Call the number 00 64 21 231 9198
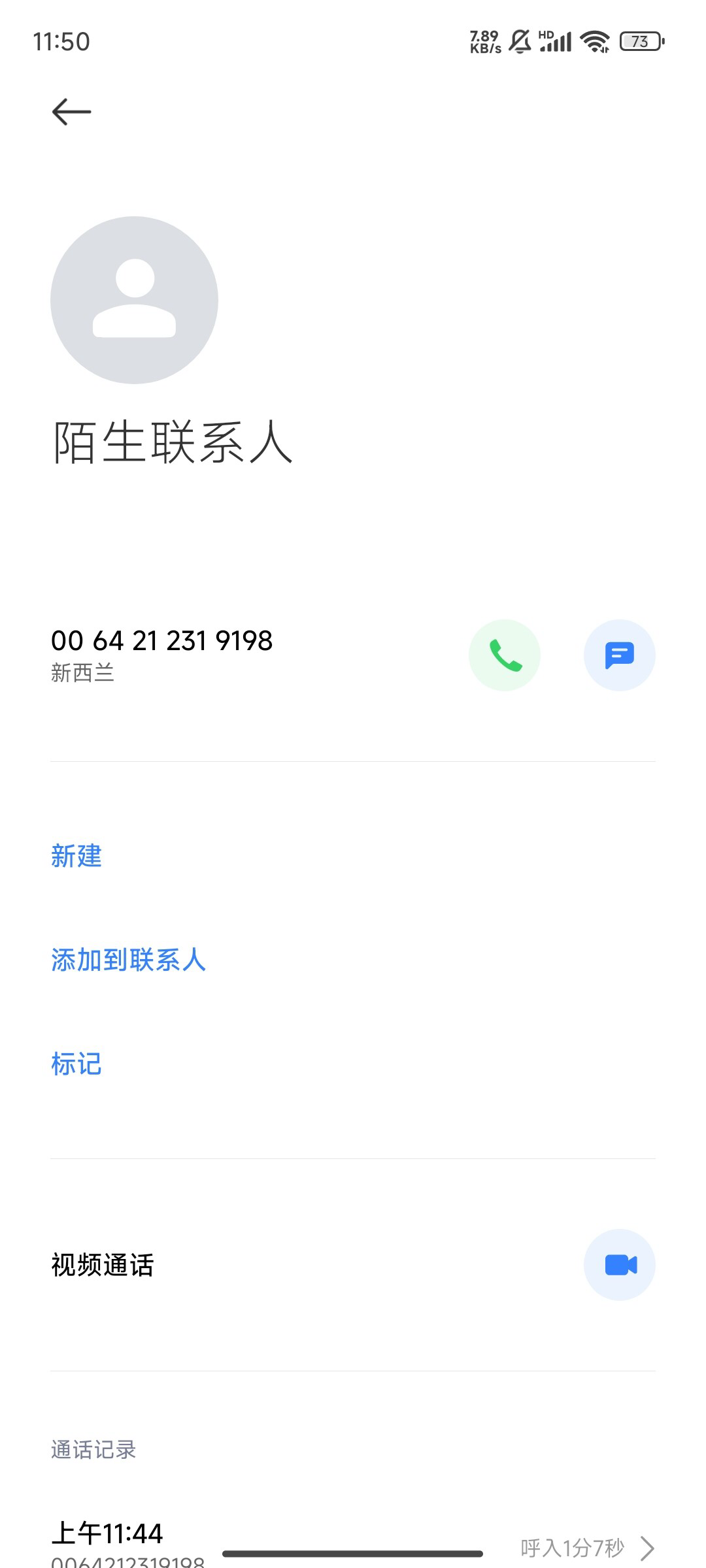This screenshot has height=1568, width=706. point(504,655)
